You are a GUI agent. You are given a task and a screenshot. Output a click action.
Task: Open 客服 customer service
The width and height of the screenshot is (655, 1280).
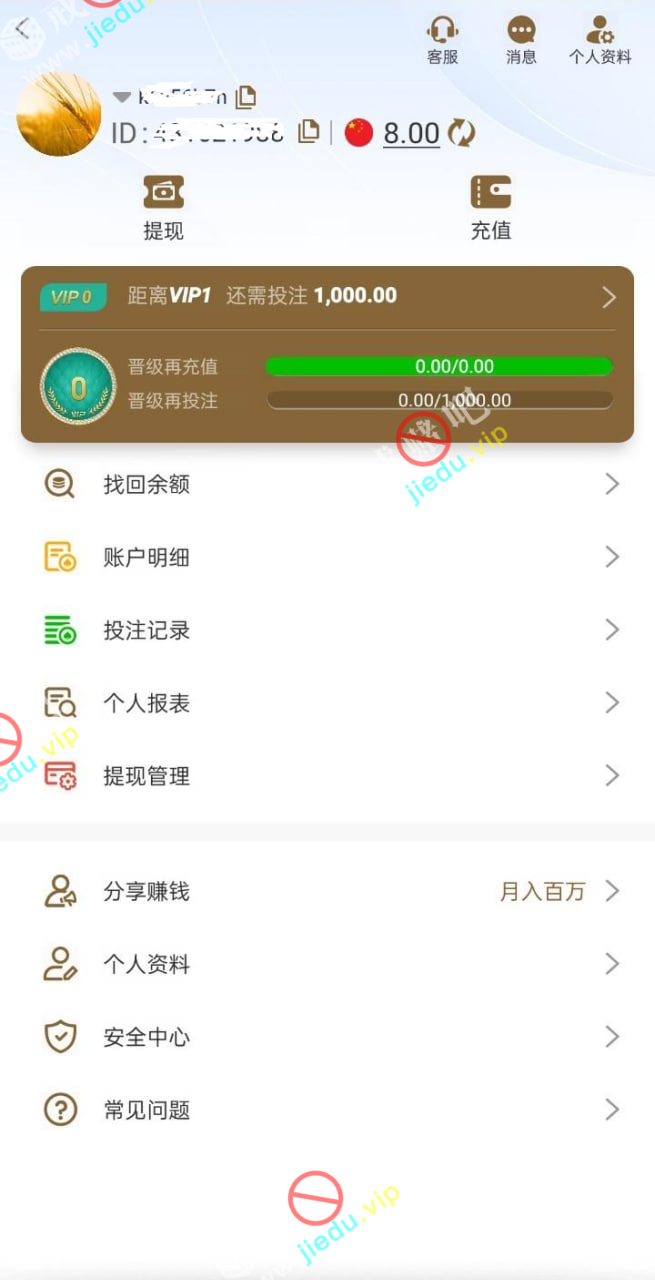(x=442, y=40)
